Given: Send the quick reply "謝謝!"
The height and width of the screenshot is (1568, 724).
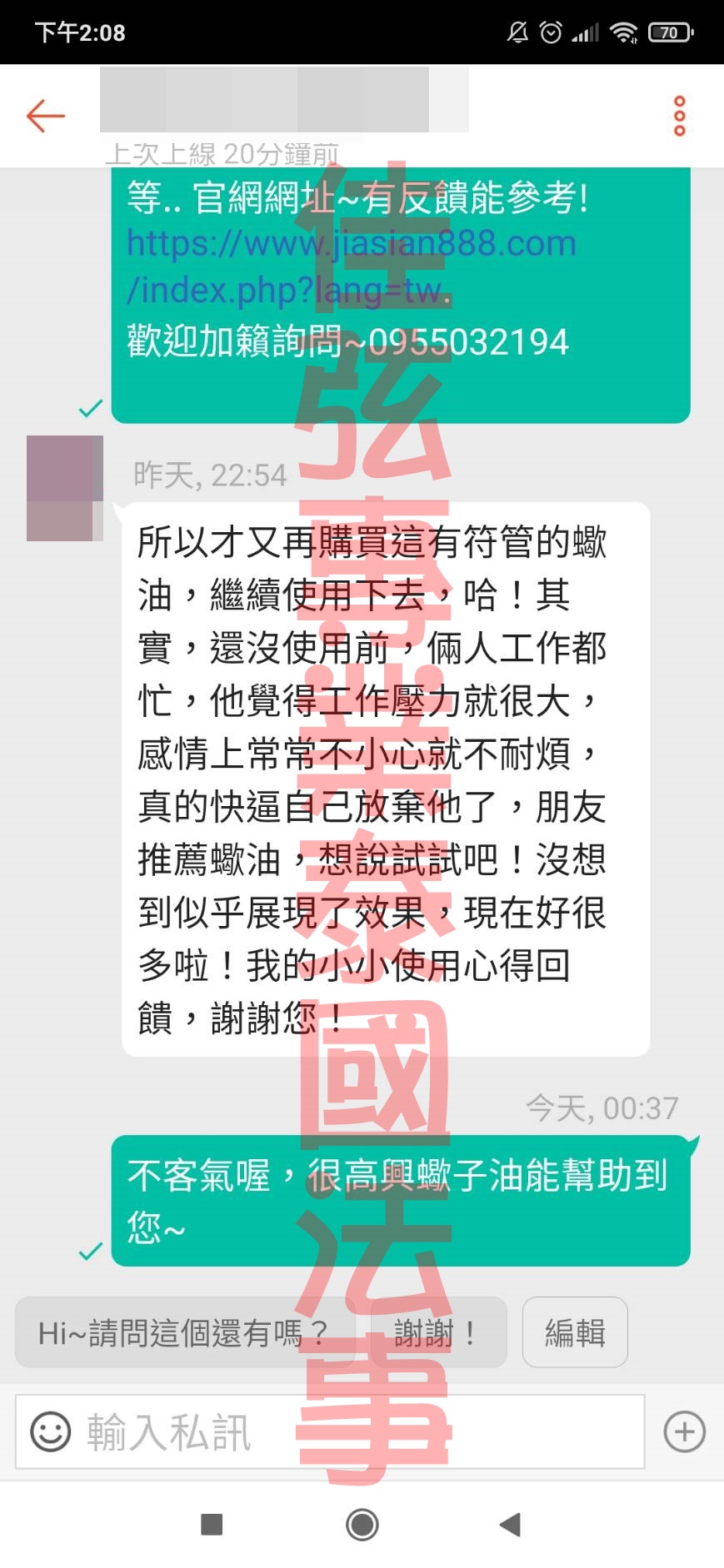Looking at the screenshot, I should (x=435, y=1333).
